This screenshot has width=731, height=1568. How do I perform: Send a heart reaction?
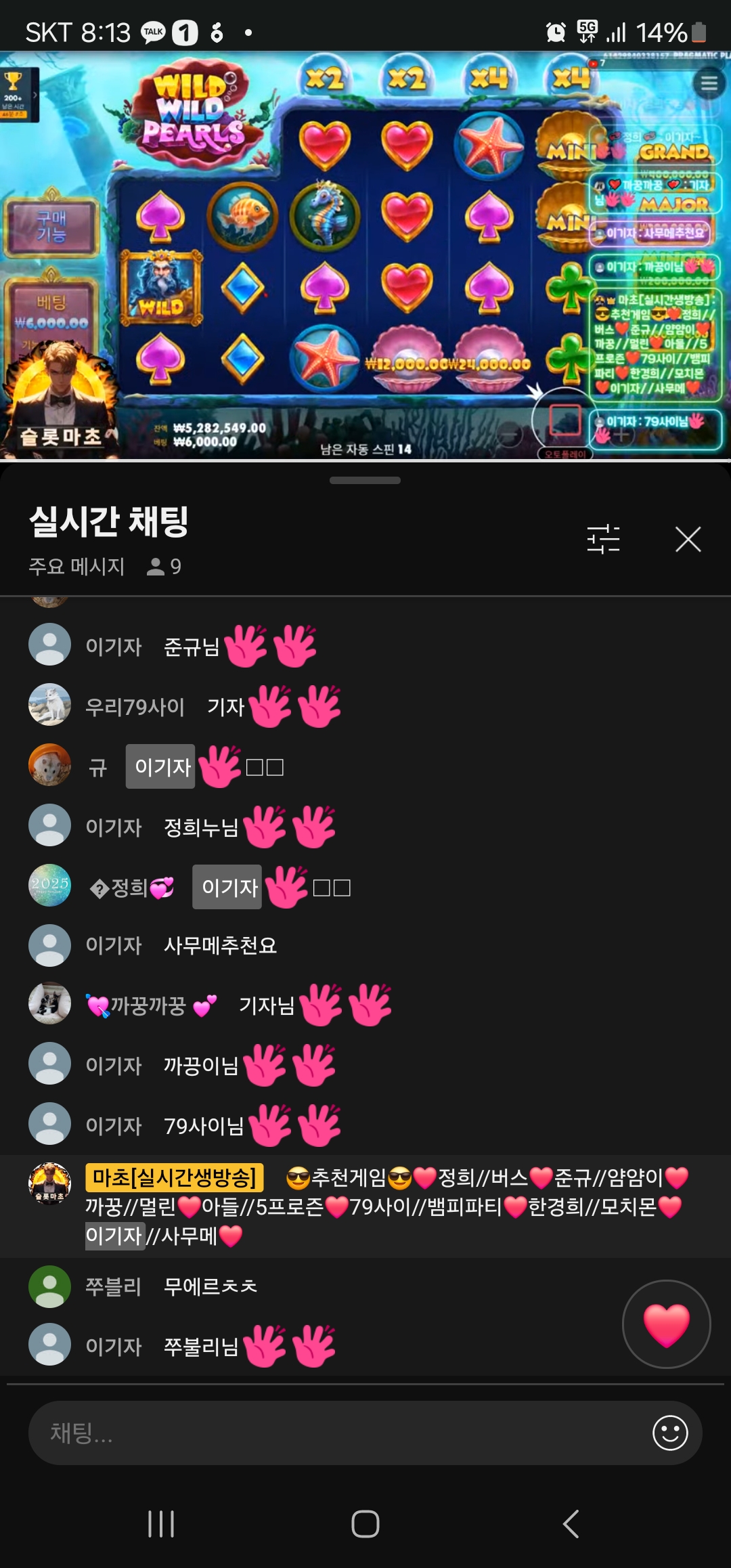click(x=666, y=1324)
